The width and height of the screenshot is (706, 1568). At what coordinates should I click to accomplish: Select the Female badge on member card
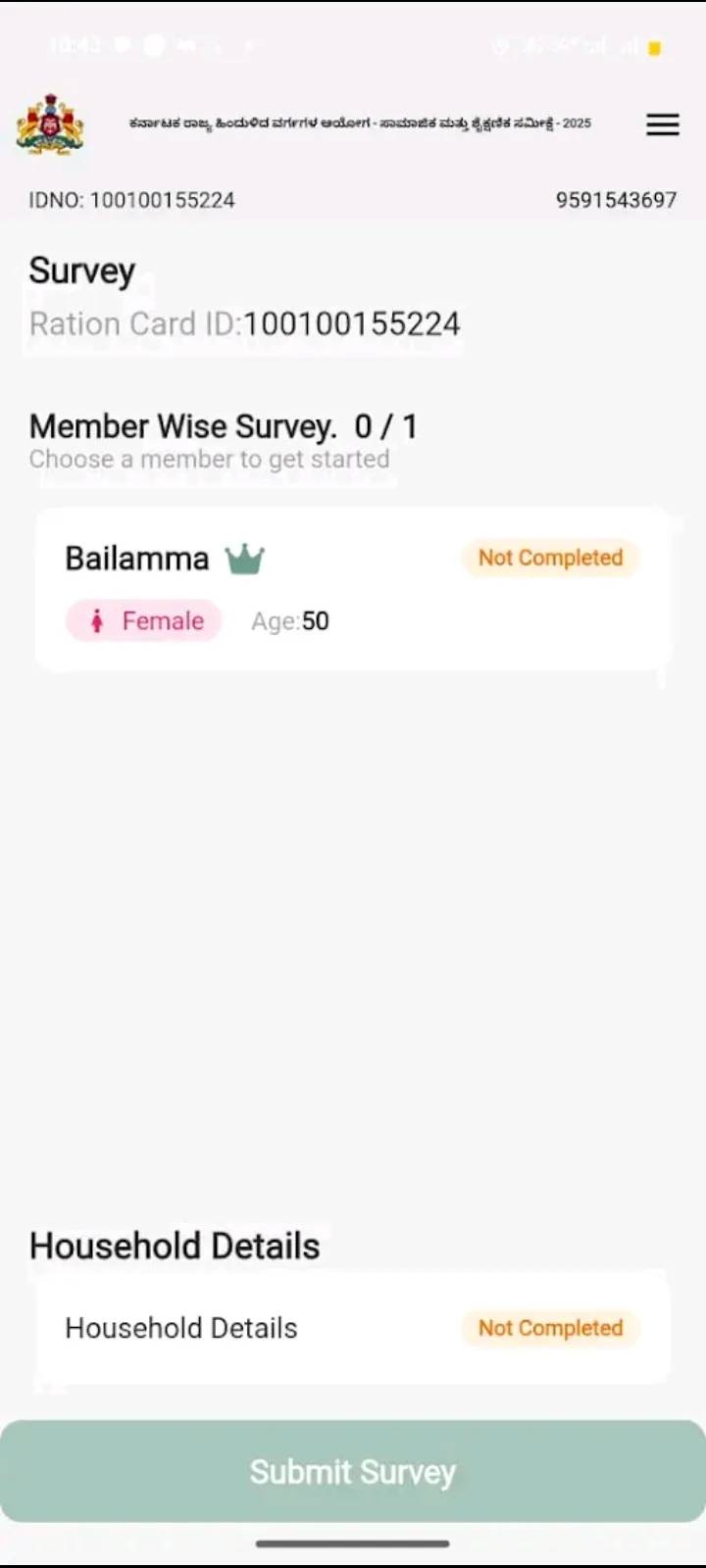pos(143,620)
